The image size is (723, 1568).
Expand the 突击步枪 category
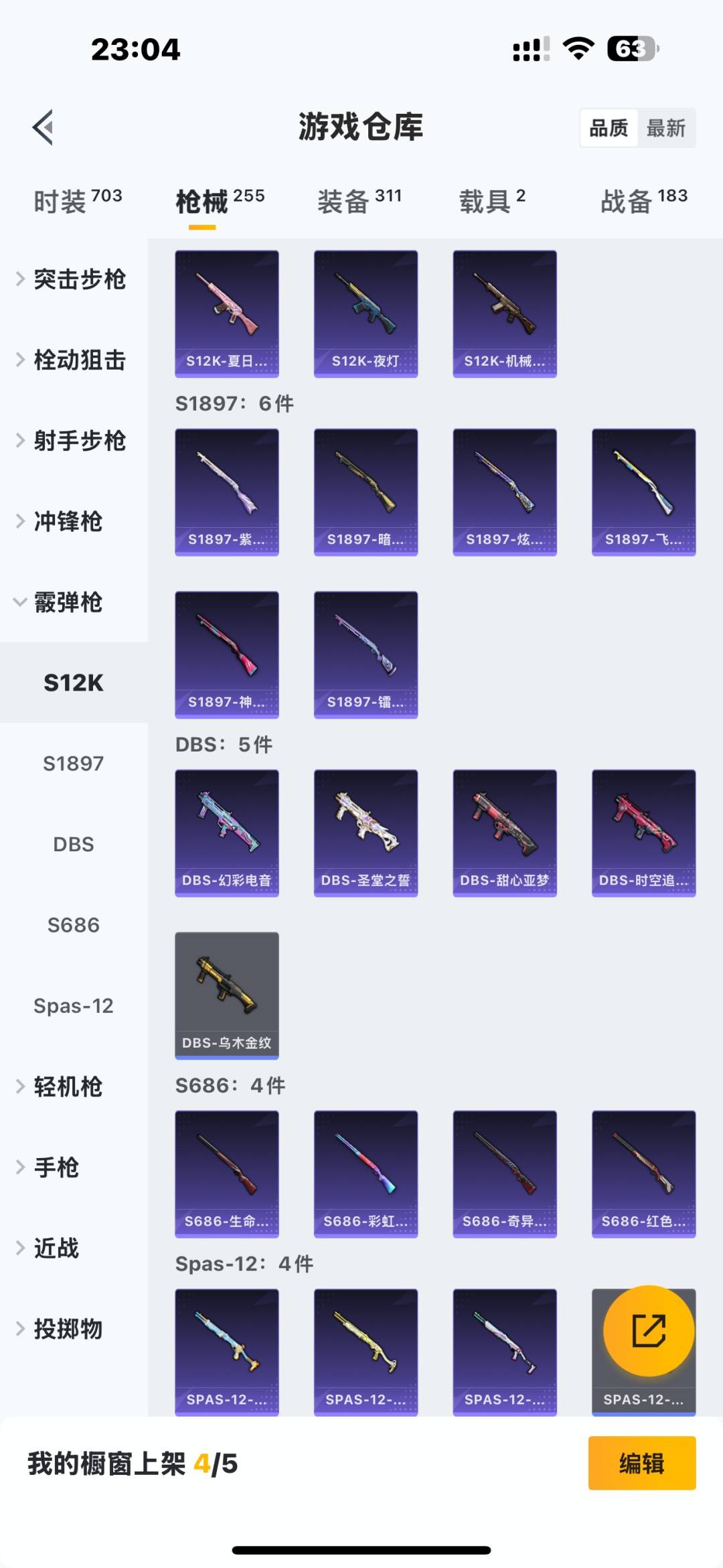click(79, 280)
